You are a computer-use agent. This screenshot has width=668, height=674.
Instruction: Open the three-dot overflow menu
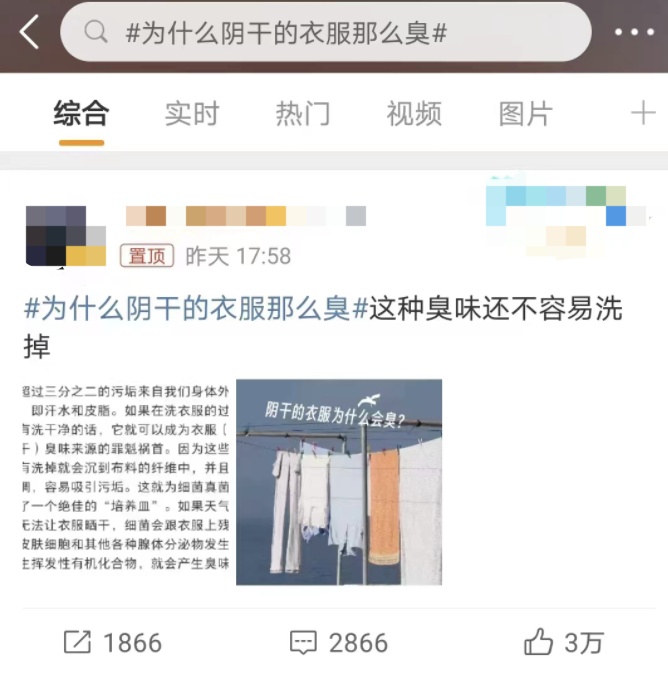coord(634,32)
